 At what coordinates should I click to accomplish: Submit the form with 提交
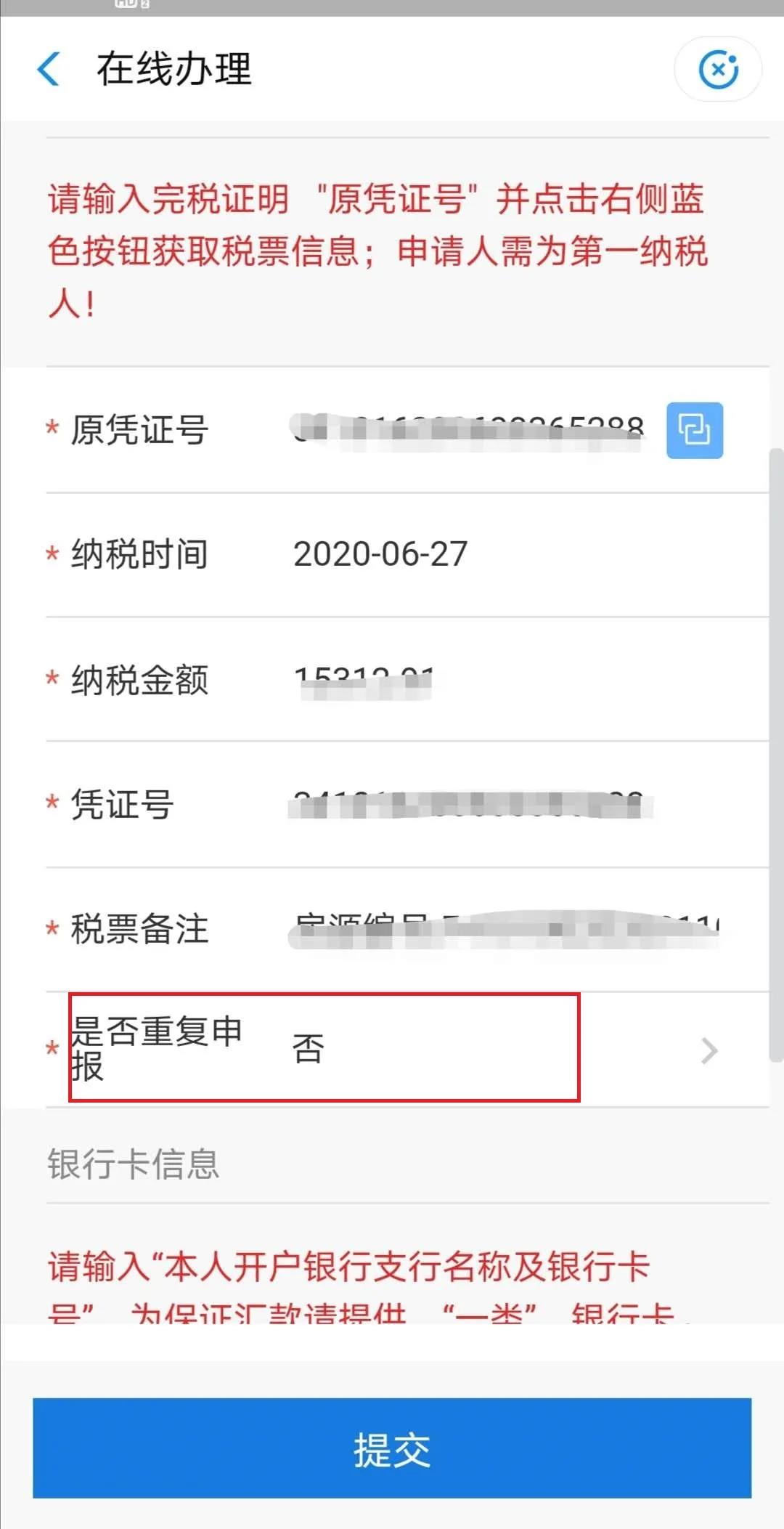(x=392, y=1449)
